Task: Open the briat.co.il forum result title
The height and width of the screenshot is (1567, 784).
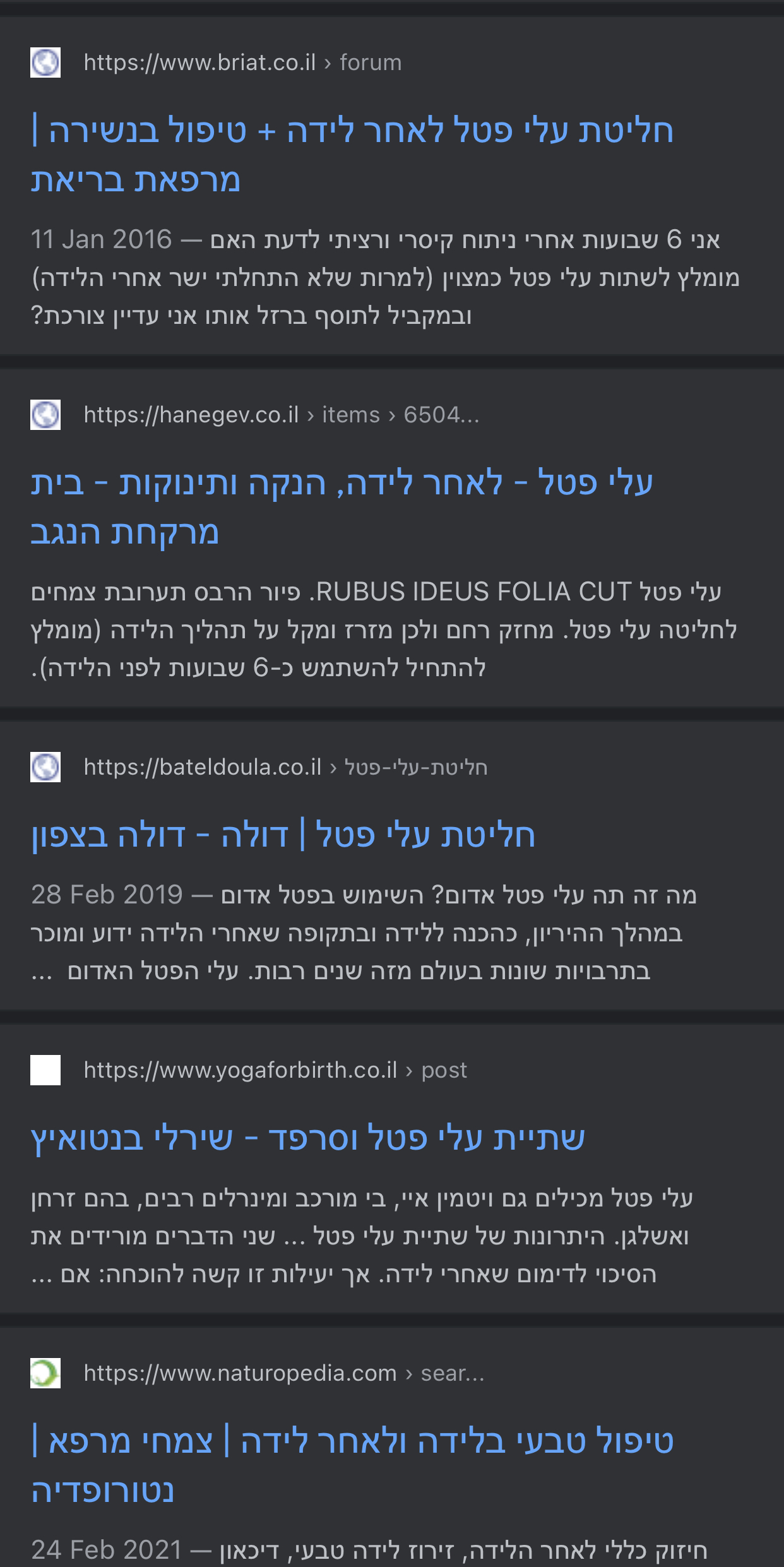Action: coord(353,155)
